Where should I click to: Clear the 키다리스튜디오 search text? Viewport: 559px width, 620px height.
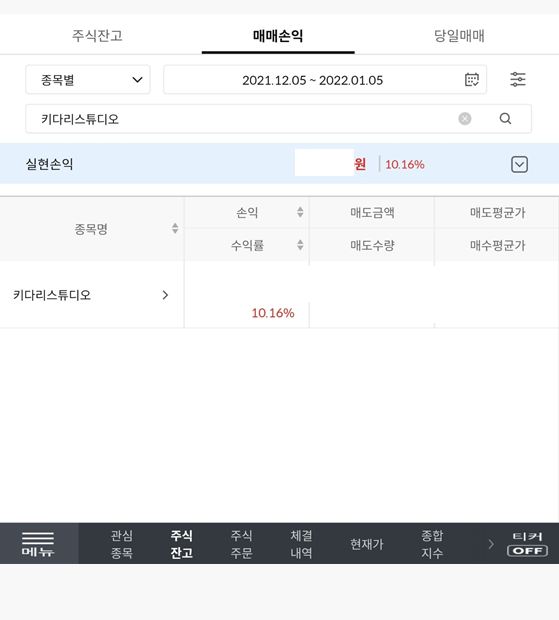(x=465, y=119)
